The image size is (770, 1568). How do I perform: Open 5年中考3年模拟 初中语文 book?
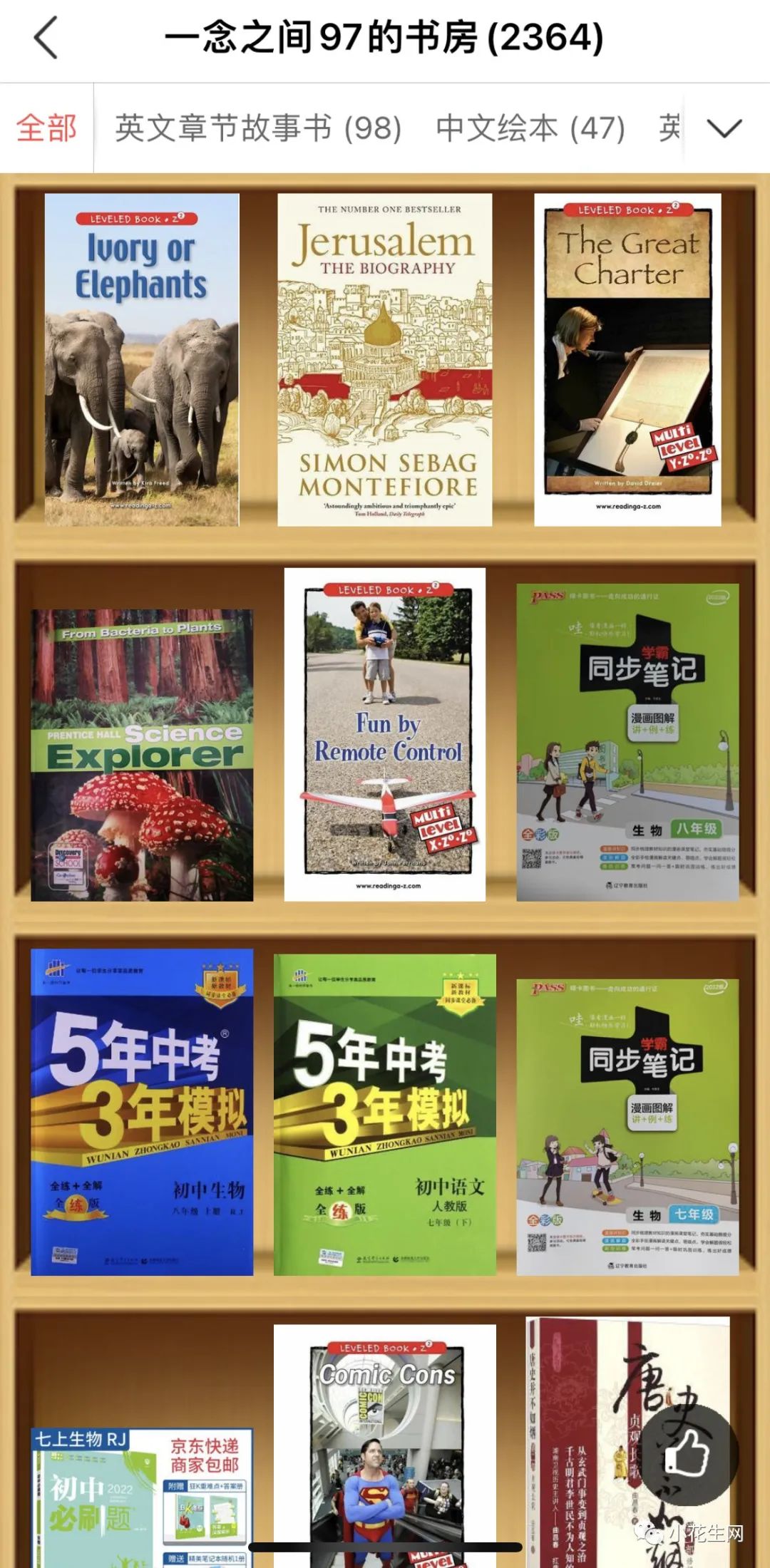[x=384, y=1115]
